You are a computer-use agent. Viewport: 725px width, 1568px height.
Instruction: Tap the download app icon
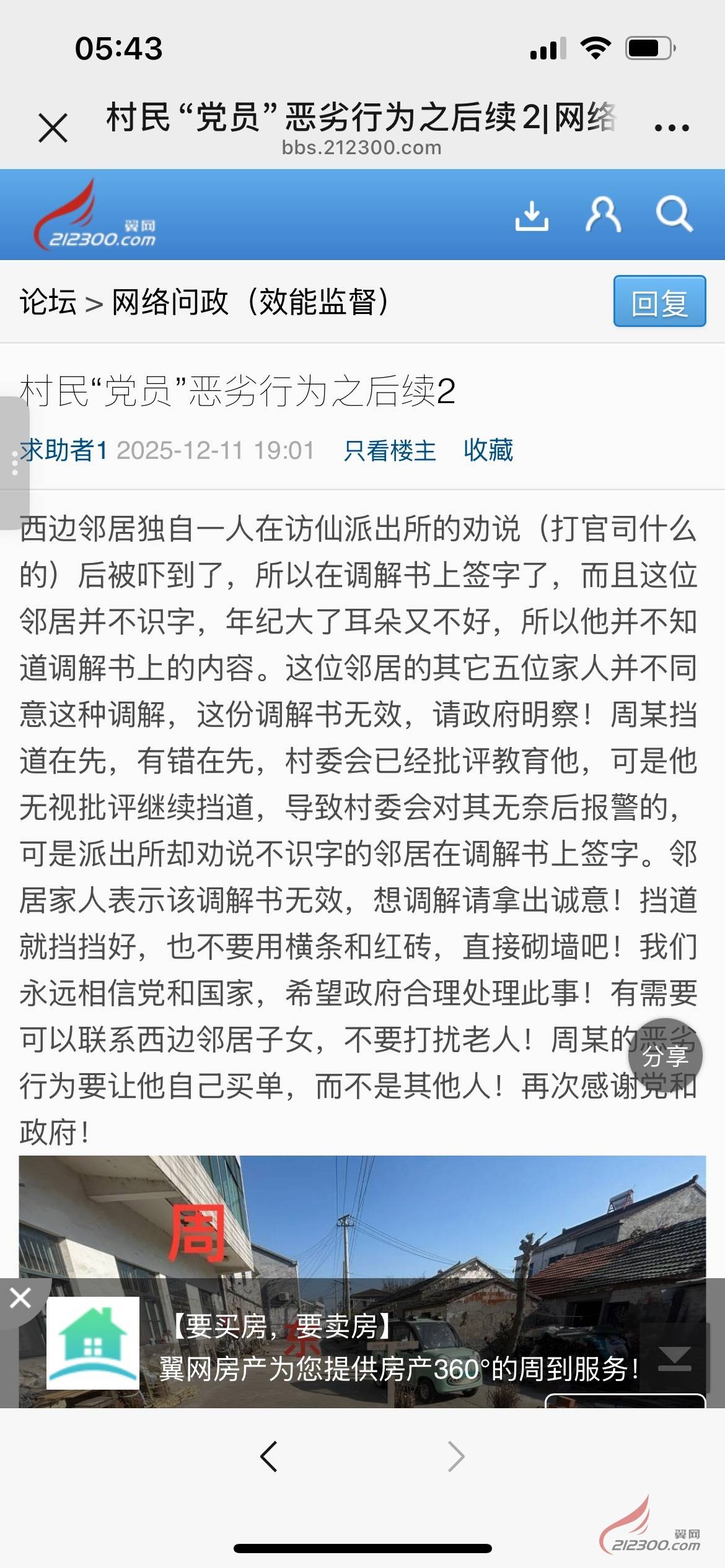click(x=532, y=215)
